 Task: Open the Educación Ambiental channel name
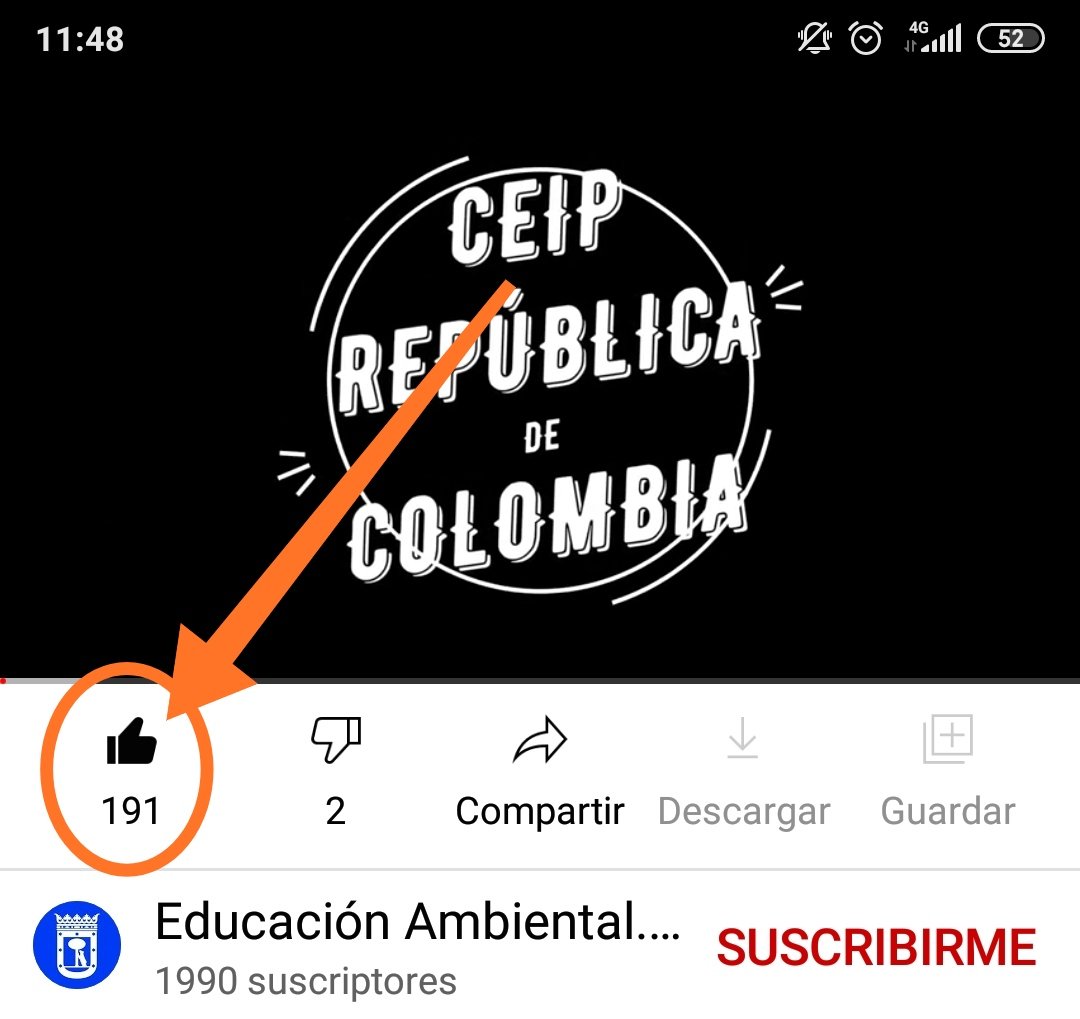[x=418, y=923]
